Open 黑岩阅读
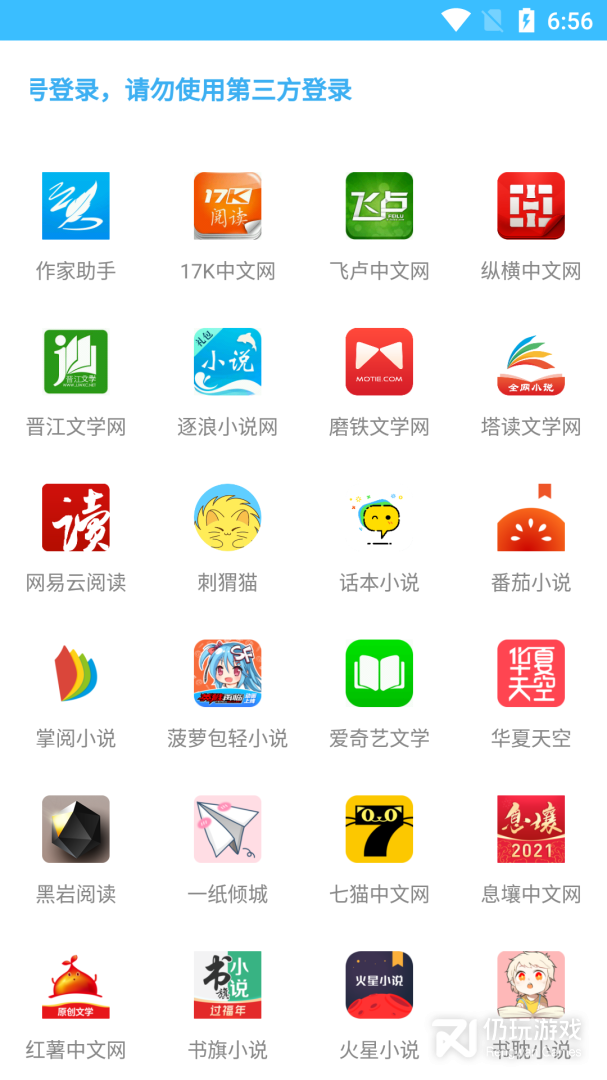607x1080 pixels. coord(76,830)
